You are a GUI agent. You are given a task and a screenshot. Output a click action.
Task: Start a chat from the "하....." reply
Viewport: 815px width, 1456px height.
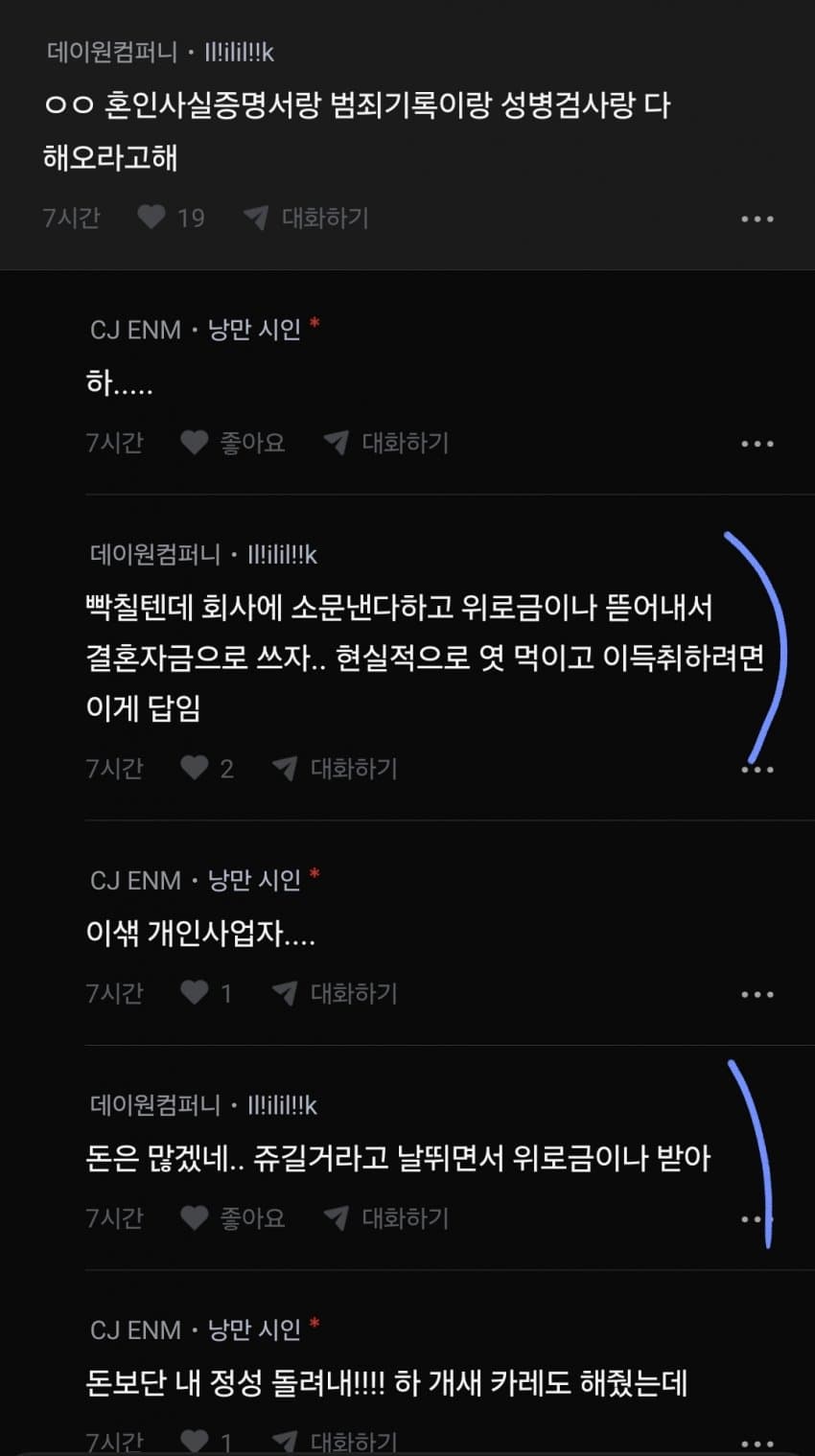pos(386,443)
